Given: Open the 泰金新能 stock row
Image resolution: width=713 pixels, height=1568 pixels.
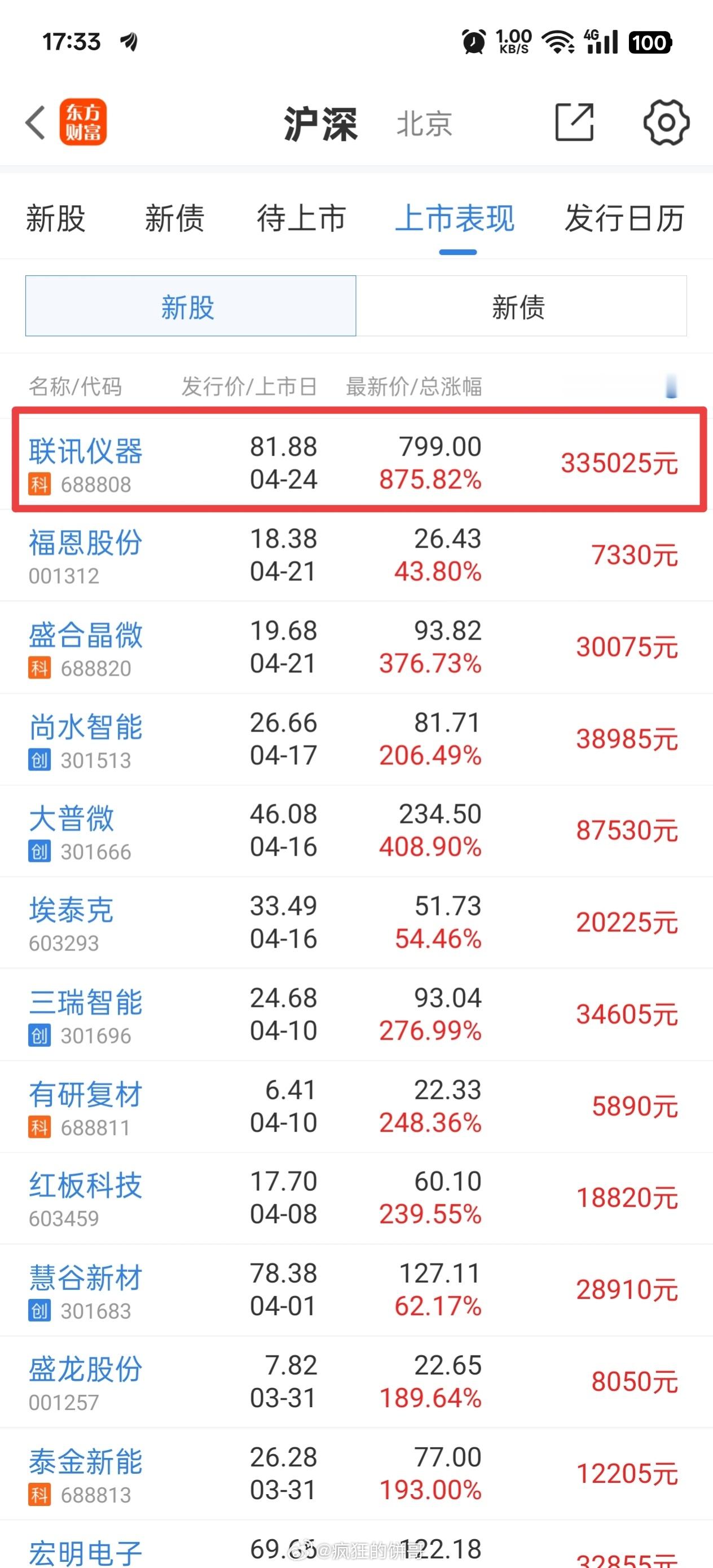Looking at the screenshot, I should tap(356, 1474).
